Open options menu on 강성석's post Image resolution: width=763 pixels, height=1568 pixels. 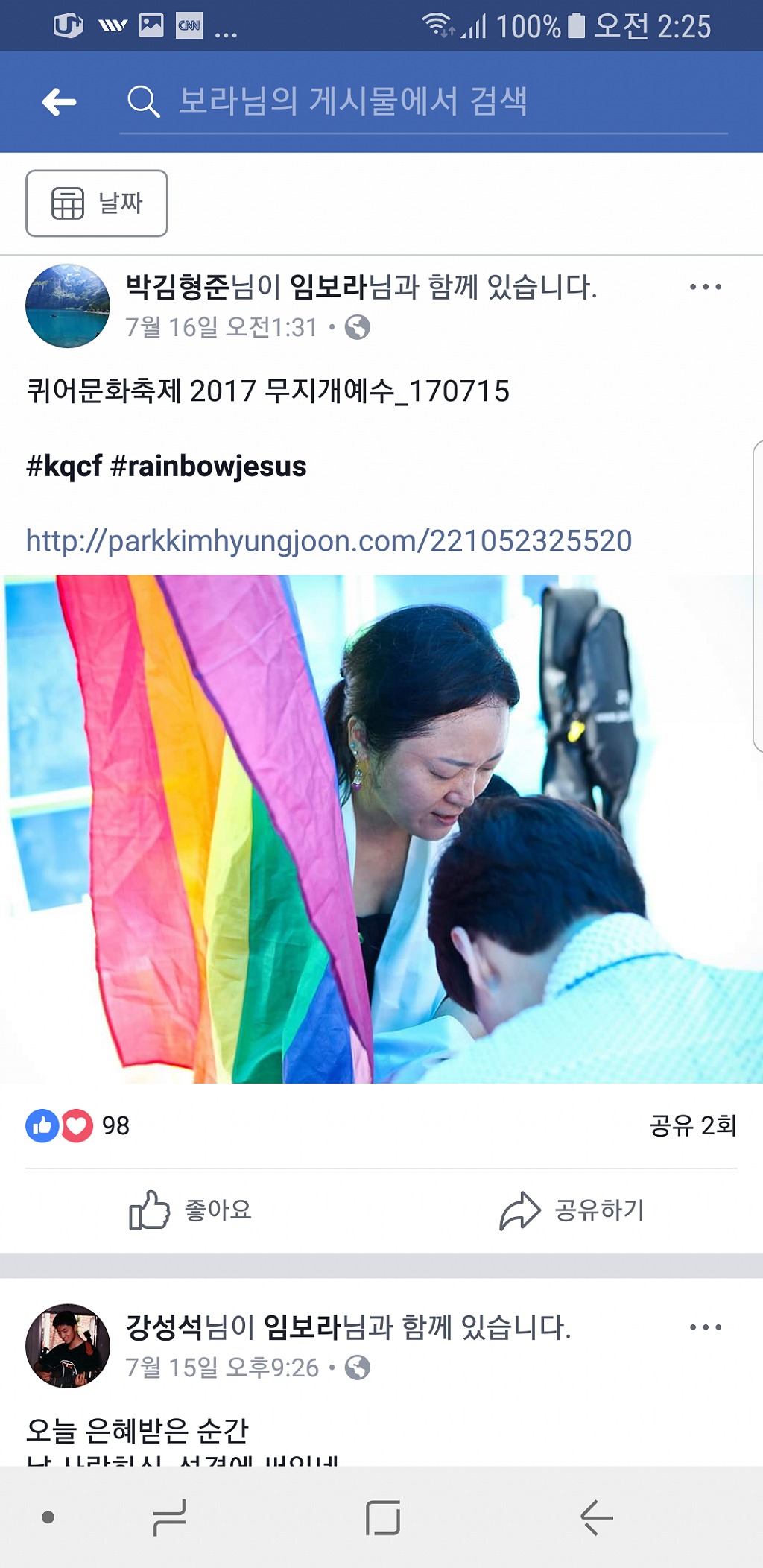pos(705,1327)
